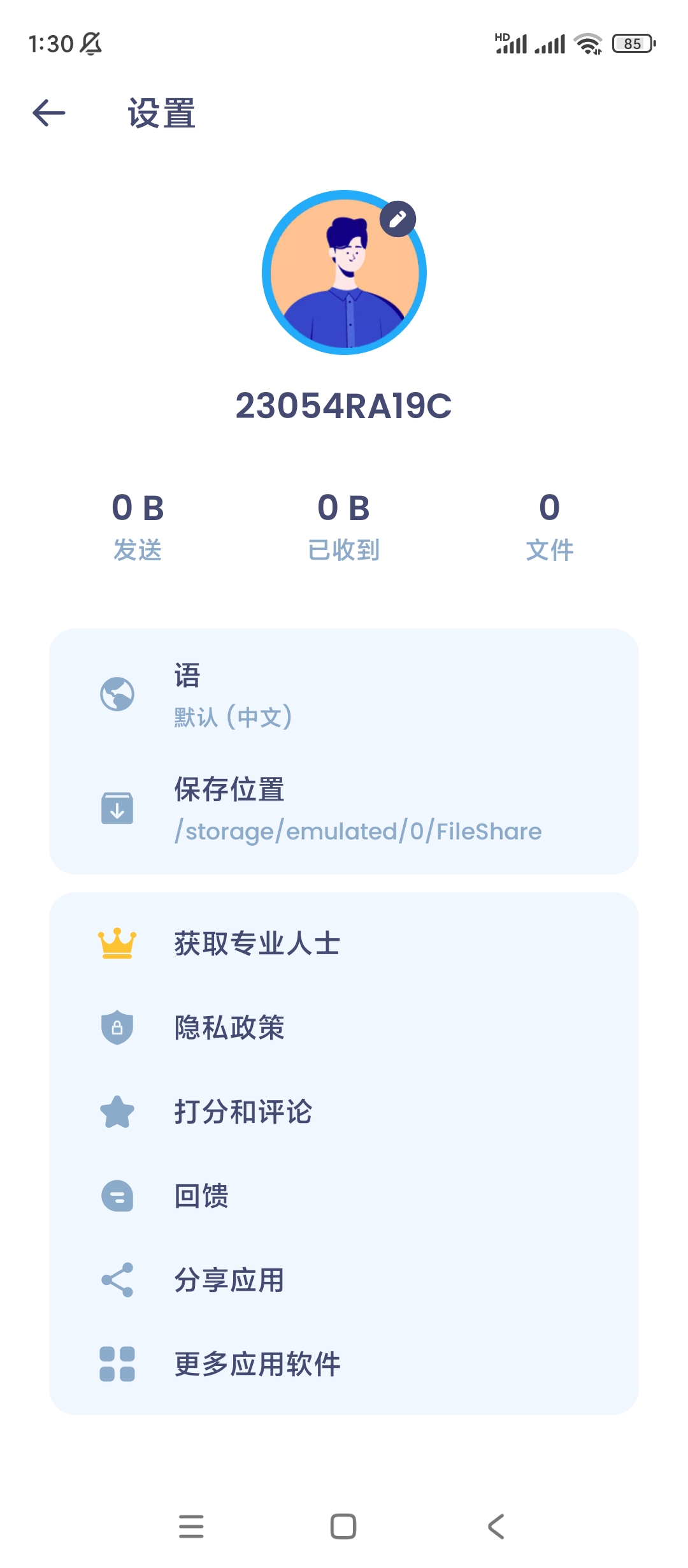Tap the shield icon next to 隐私政策

coord(118,1027)
